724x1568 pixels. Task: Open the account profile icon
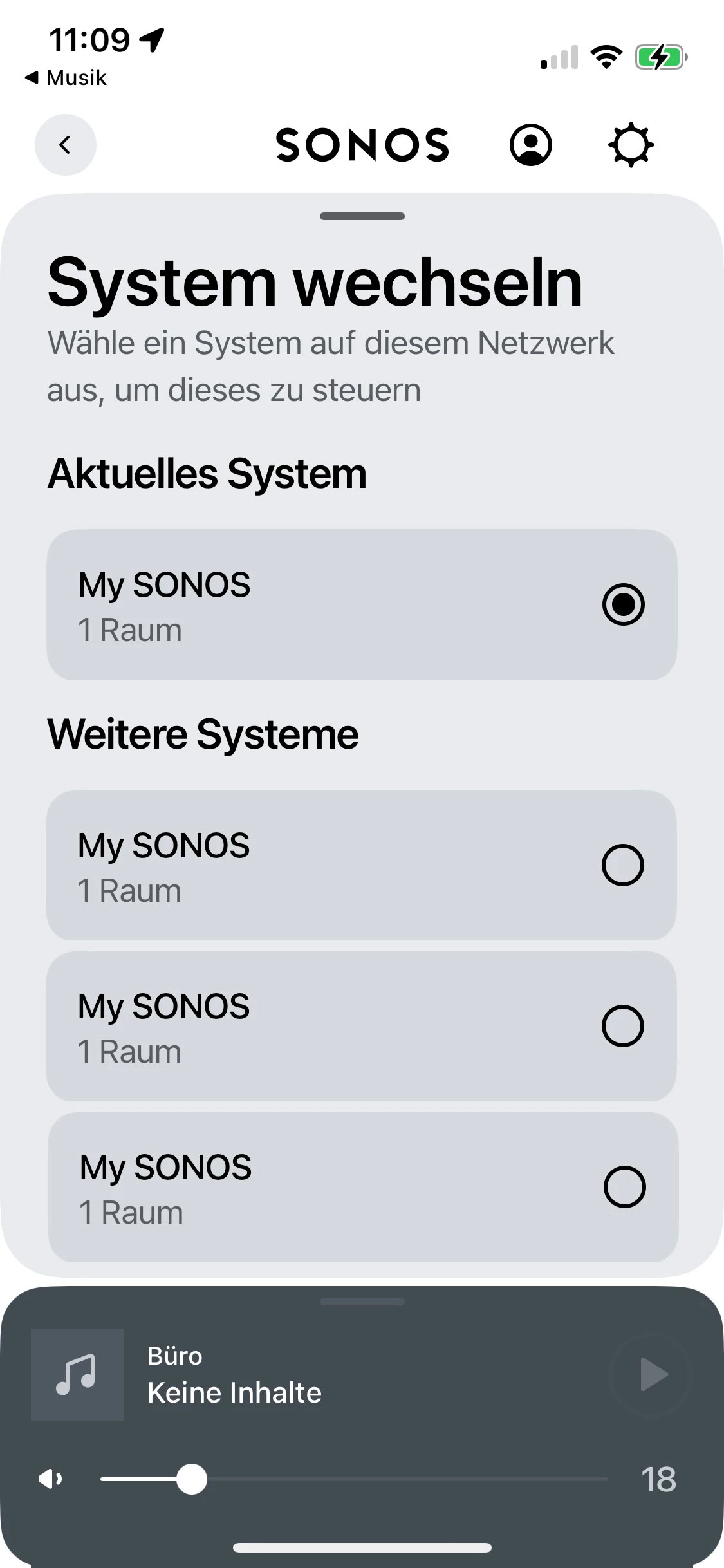tap(530, 145)
